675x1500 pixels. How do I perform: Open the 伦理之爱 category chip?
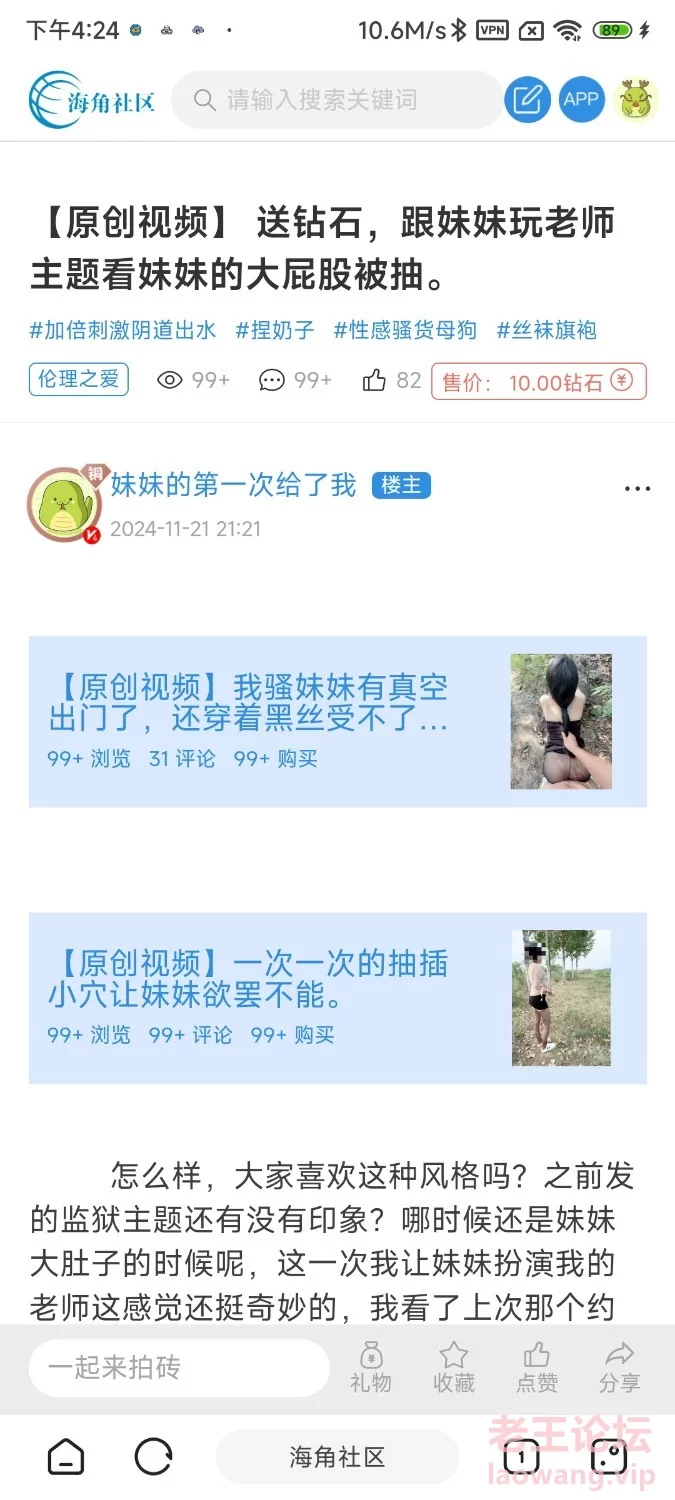pyautogui.click(x=79, y=379)
